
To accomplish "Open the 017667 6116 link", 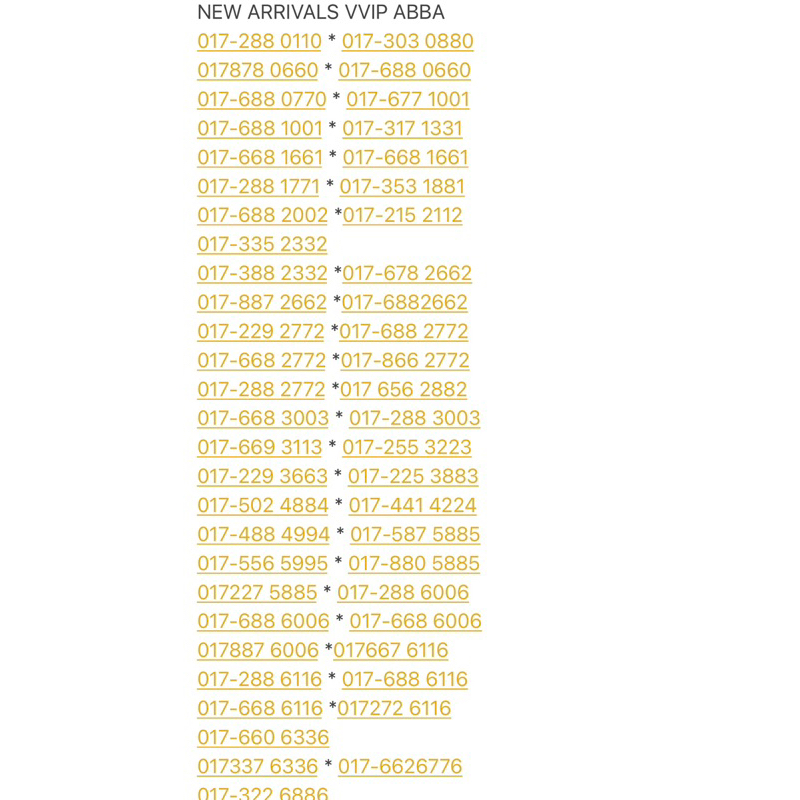I will pyautogui.click(x=390, y=651).
